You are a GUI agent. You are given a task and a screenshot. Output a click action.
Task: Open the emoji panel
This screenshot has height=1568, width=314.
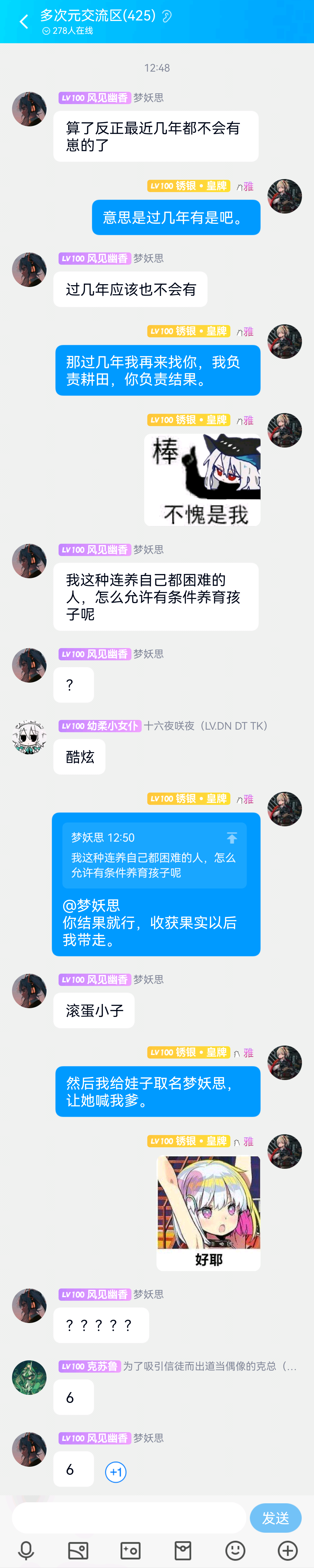(235, 1550)
